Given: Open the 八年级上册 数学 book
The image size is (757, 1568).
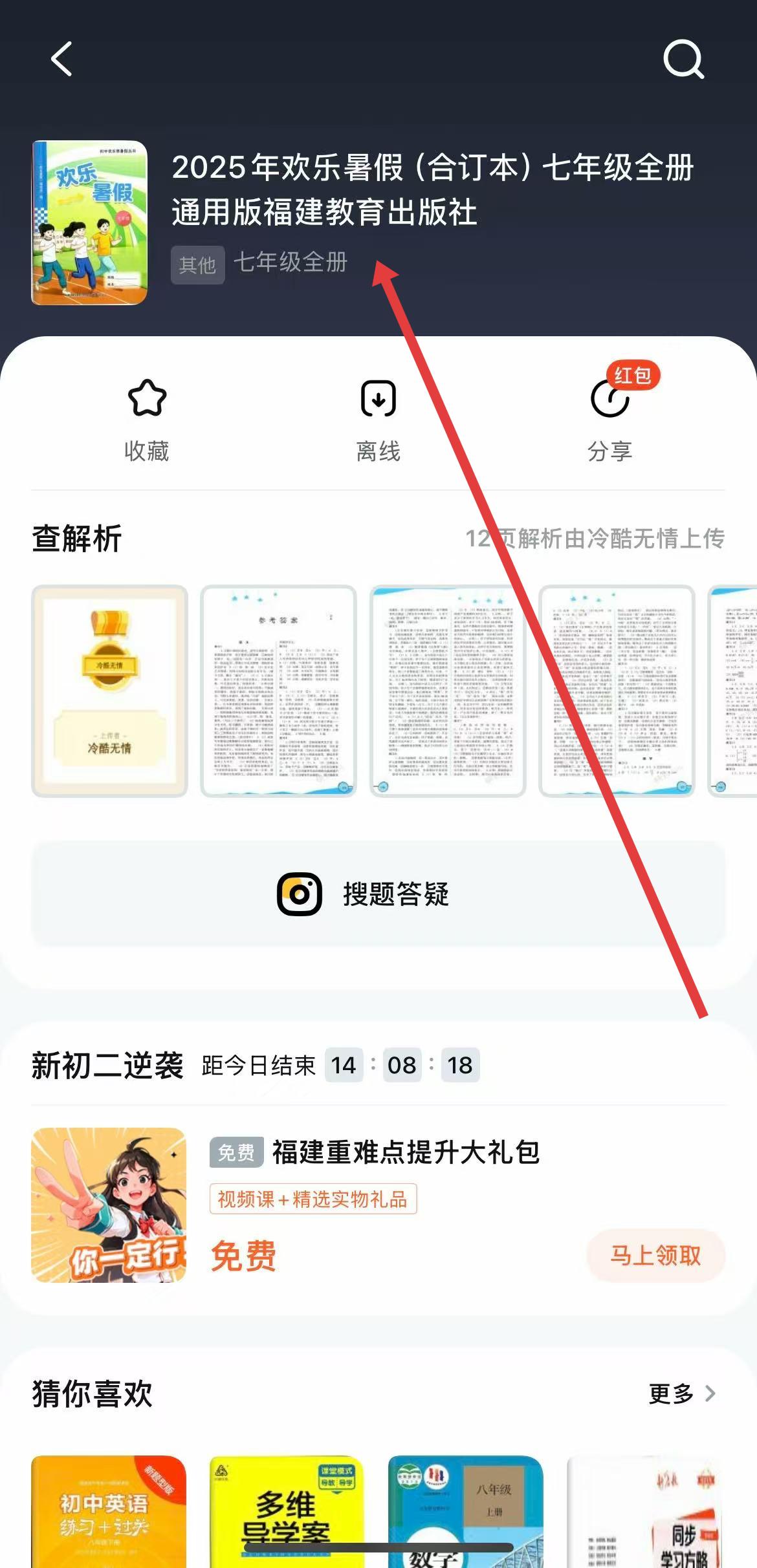Looking at the screenshot, I should [x=465, y=1512].
